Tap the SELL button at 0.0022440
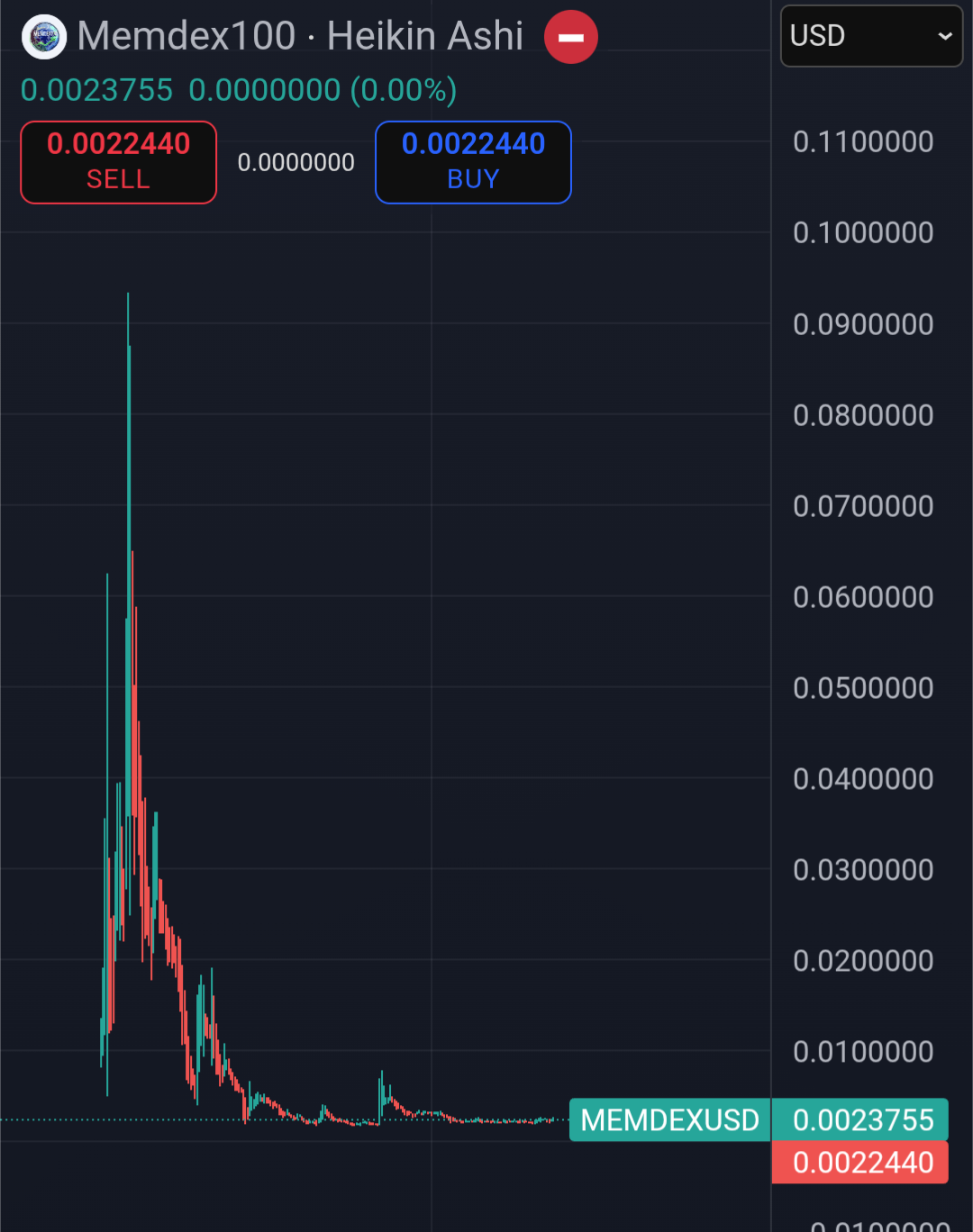The height and width of the screenshot is (1232, 973). (x=118, y=162)
